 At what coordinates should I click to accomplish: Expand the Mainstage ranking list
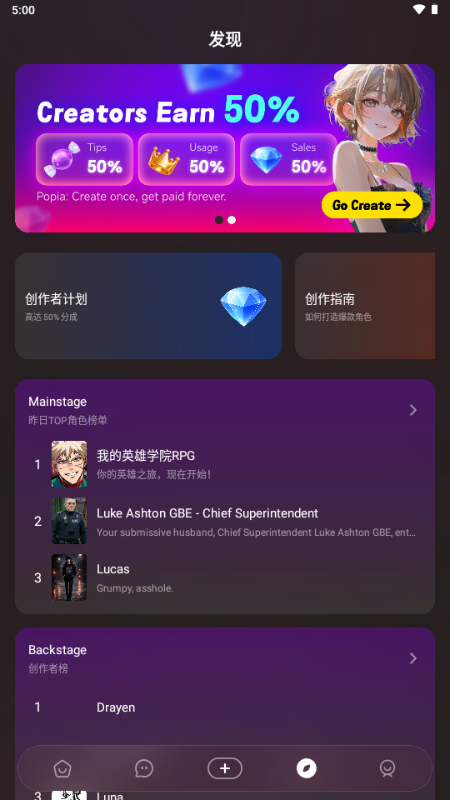click(413, 410)
